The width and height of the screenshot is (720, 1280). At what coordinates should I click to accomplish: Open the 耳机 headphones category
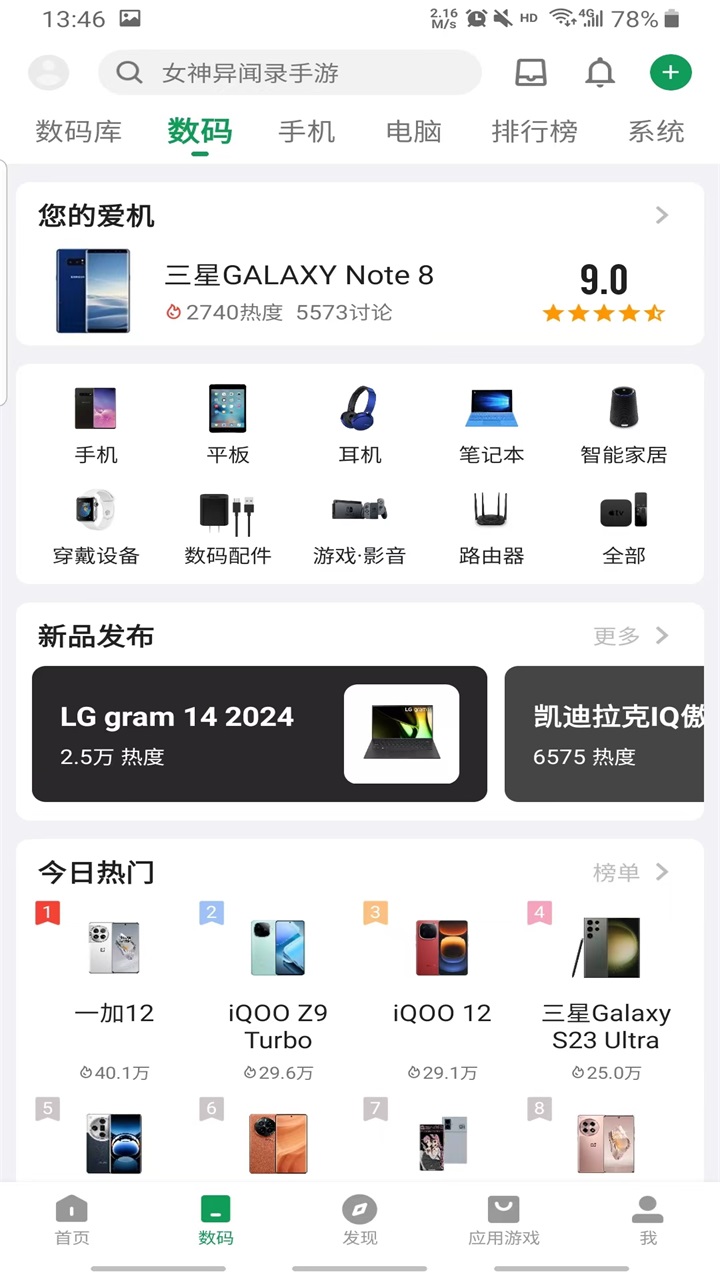(359, 420)
